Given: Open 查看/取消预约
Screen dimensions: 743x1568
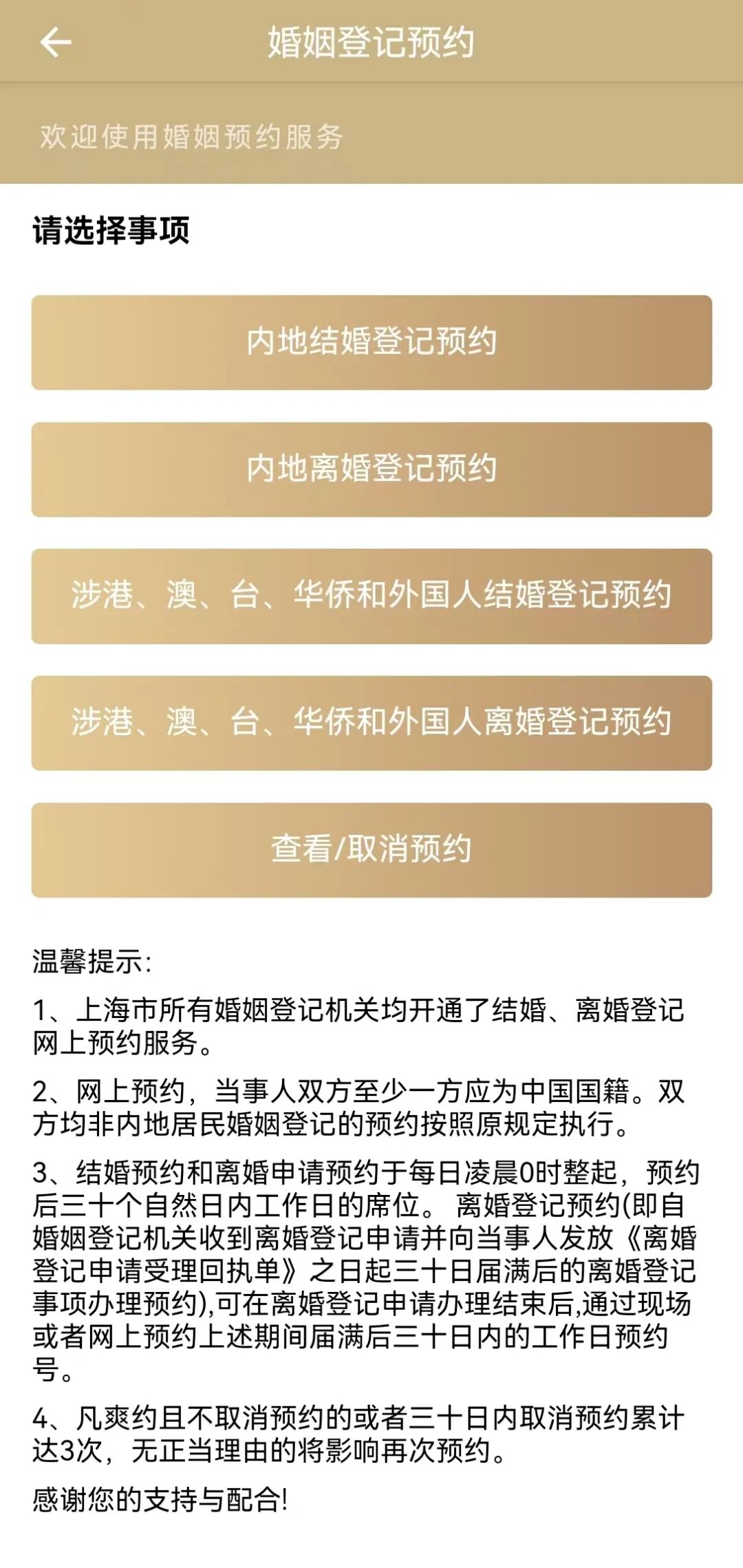Looking at the screenshot, I should (371, 849).
